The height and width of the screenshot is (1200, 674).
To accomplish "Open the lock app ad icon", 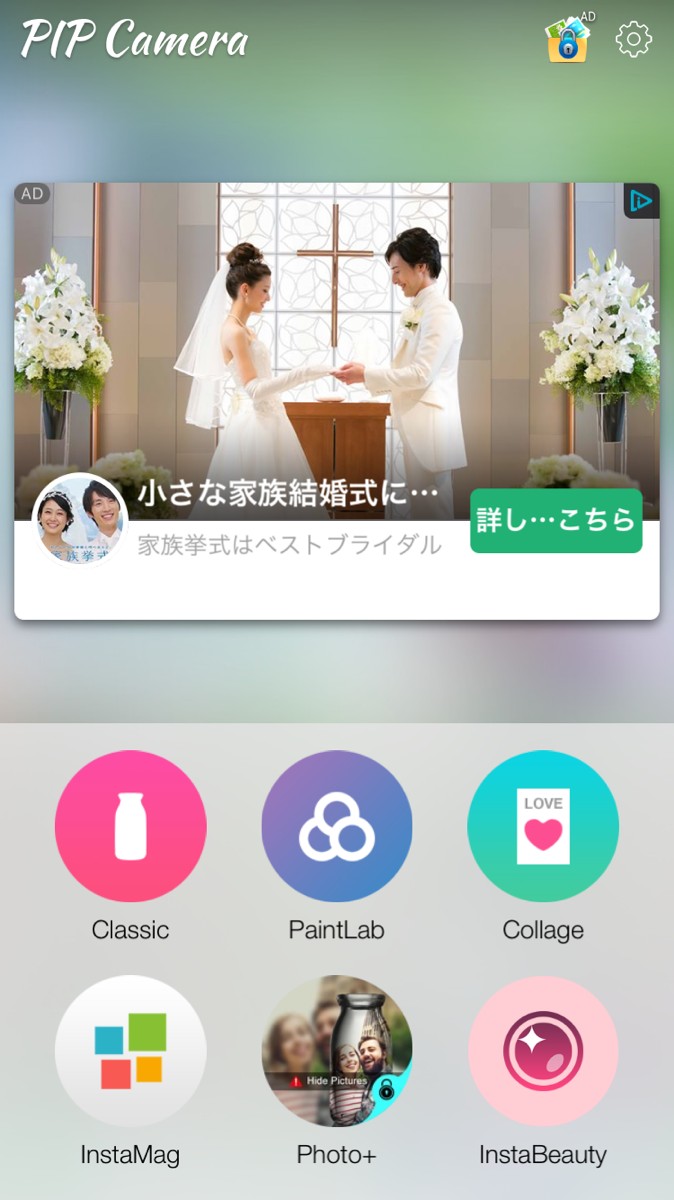I will point(568,40).
